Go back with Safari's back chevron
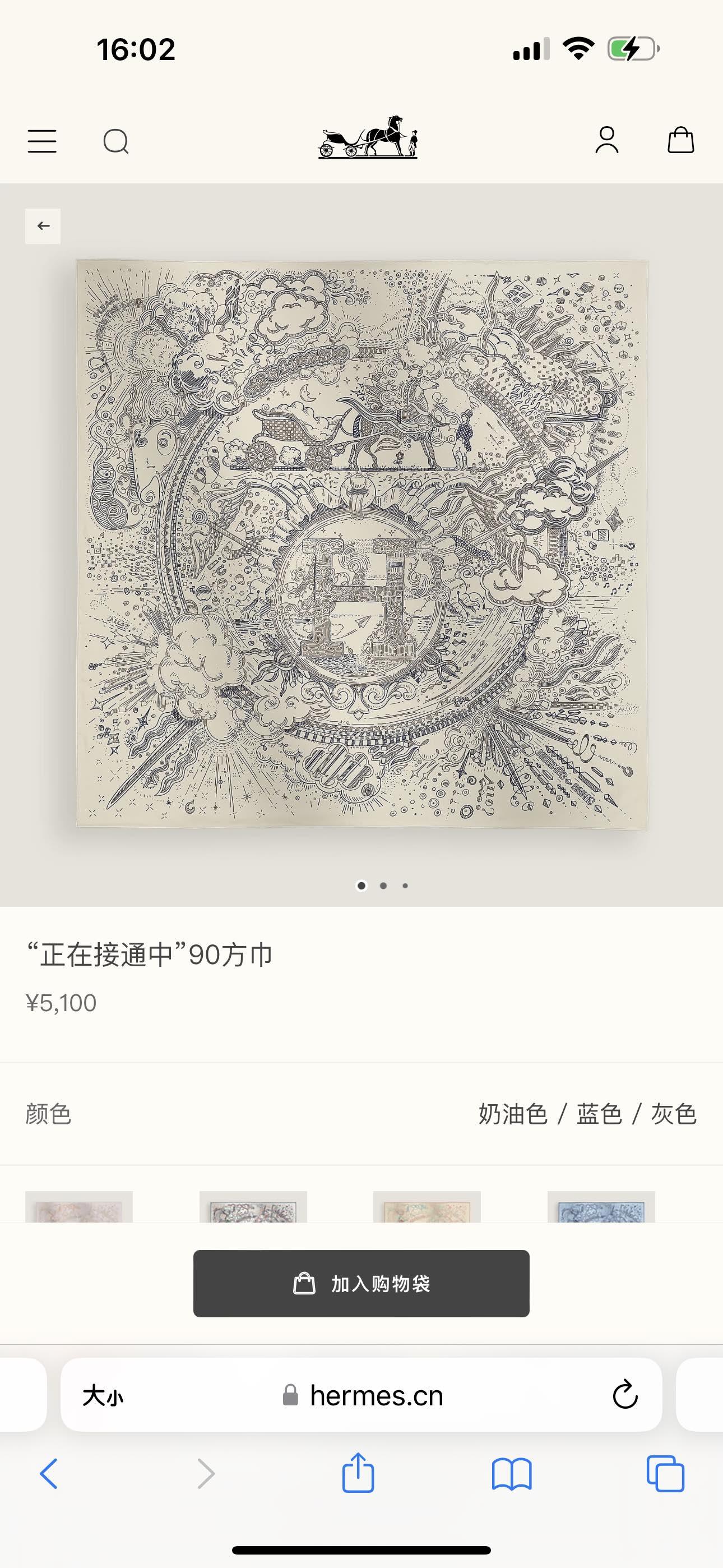723x1568 pixels. click(x=49, y=1474)
